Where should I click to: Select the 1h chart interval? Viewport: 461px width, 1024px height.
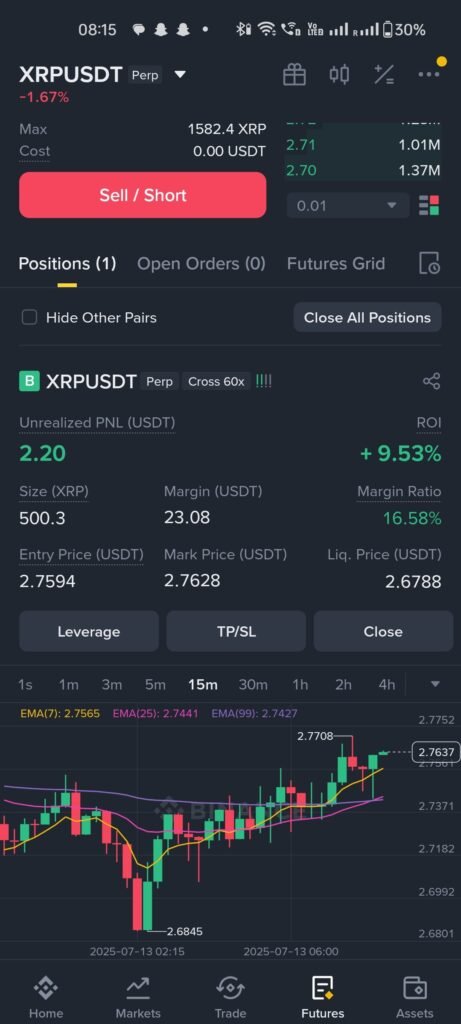point(300,684)
